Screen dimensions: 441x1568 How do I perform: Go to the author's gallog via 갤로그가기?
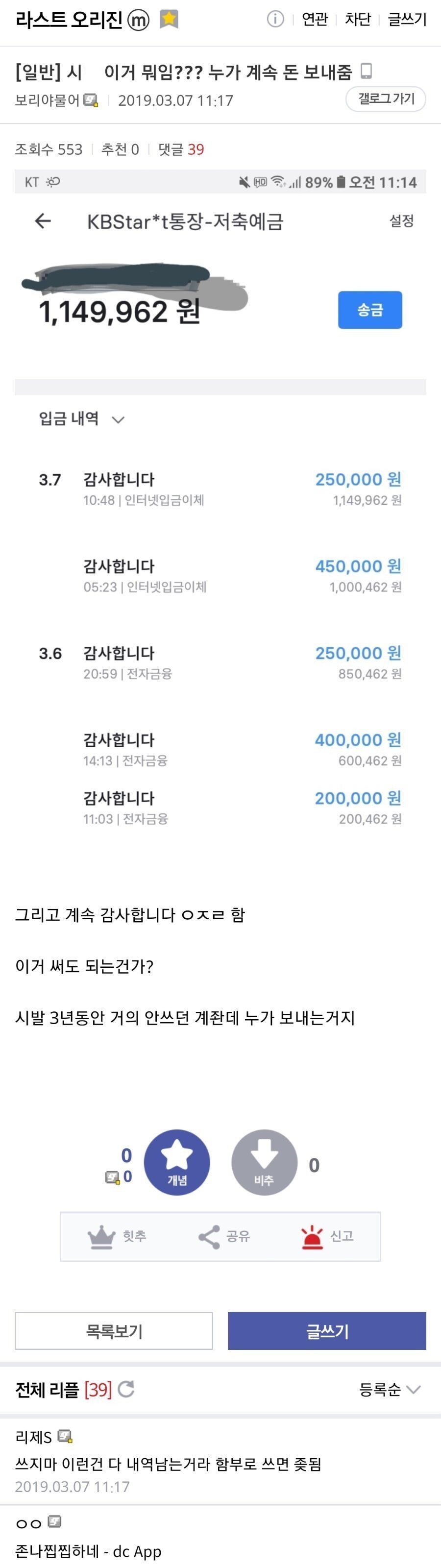386,98
